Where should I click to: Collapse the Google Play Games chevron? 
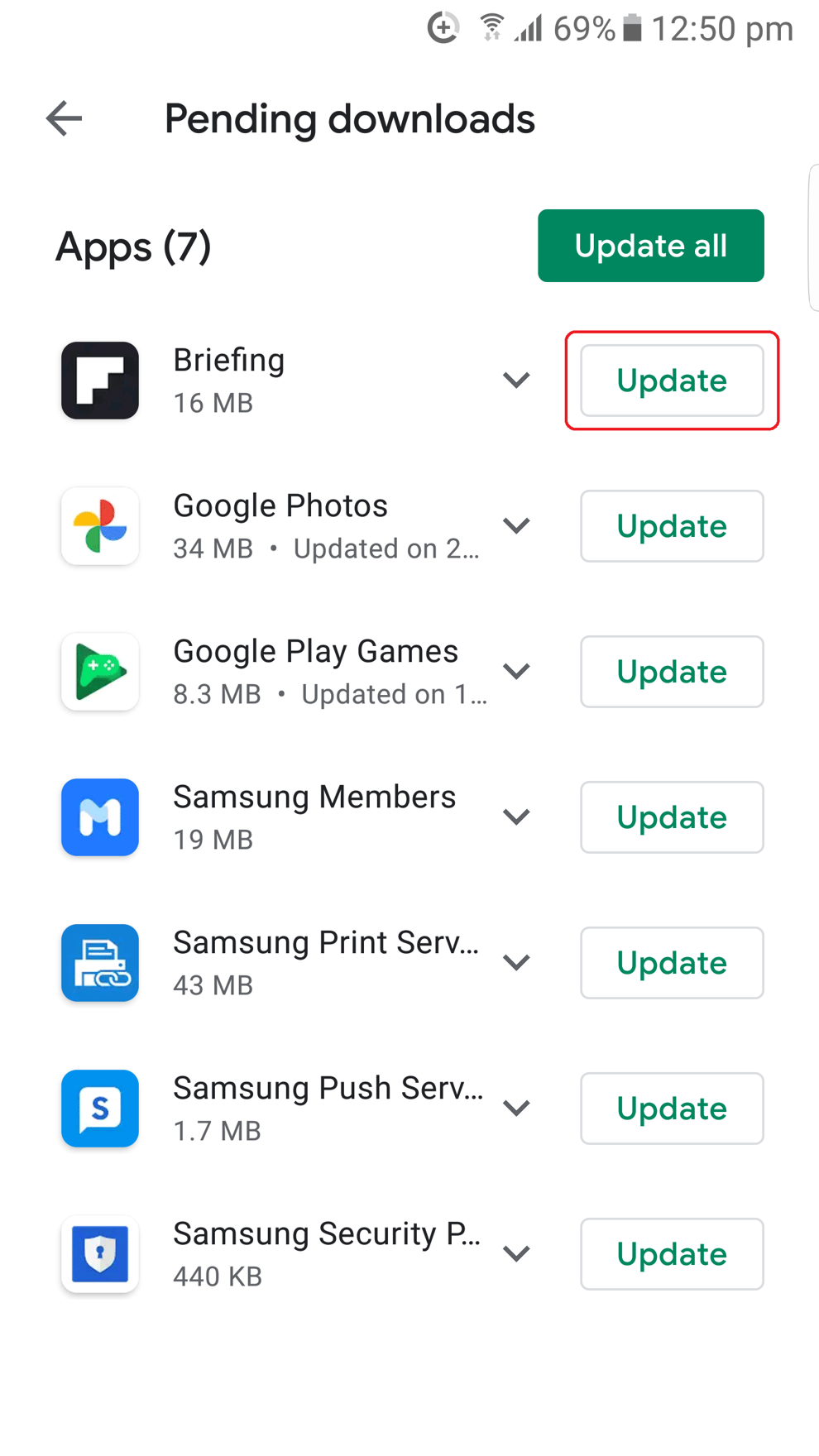click(x=515, y=672)
